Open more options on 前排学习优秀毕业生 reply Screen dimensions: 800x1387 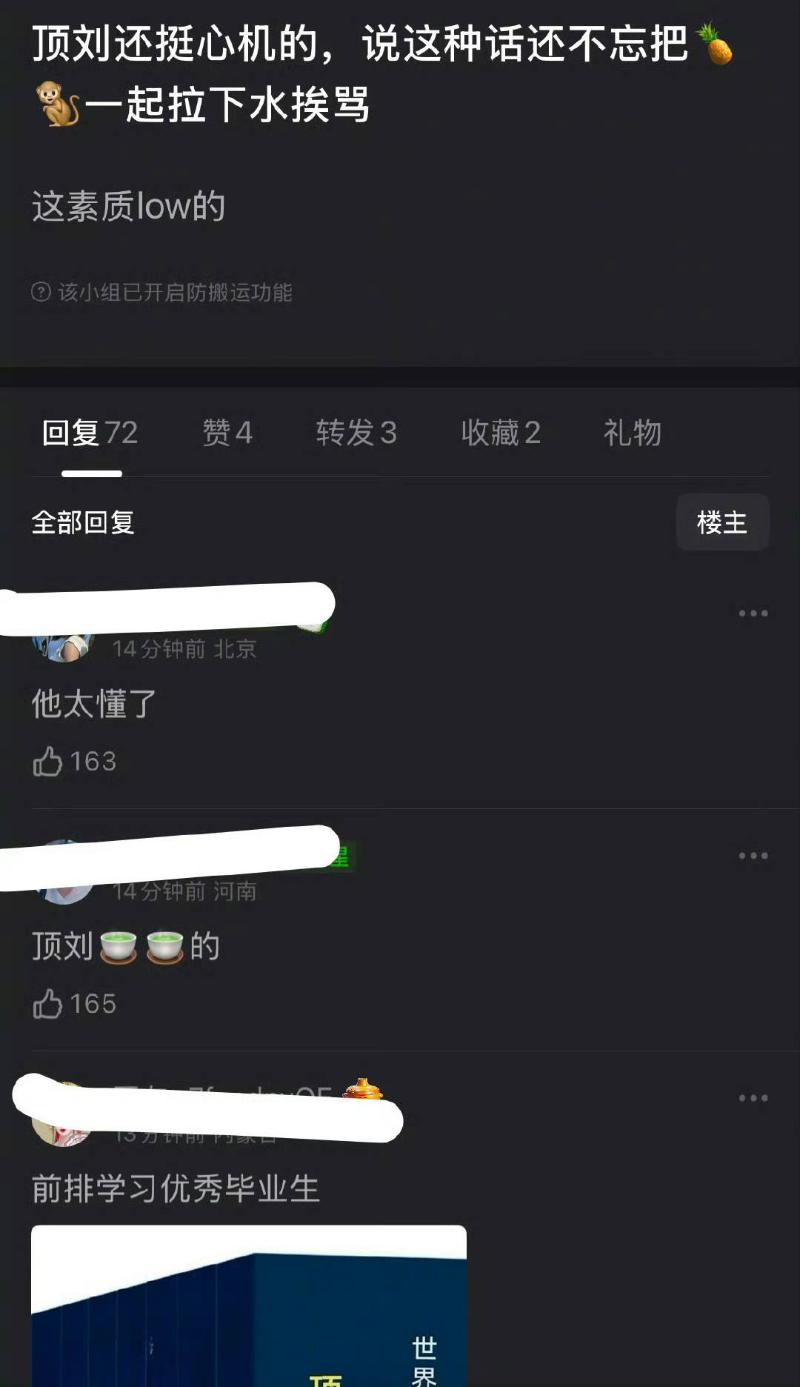tap(753, 1098)
